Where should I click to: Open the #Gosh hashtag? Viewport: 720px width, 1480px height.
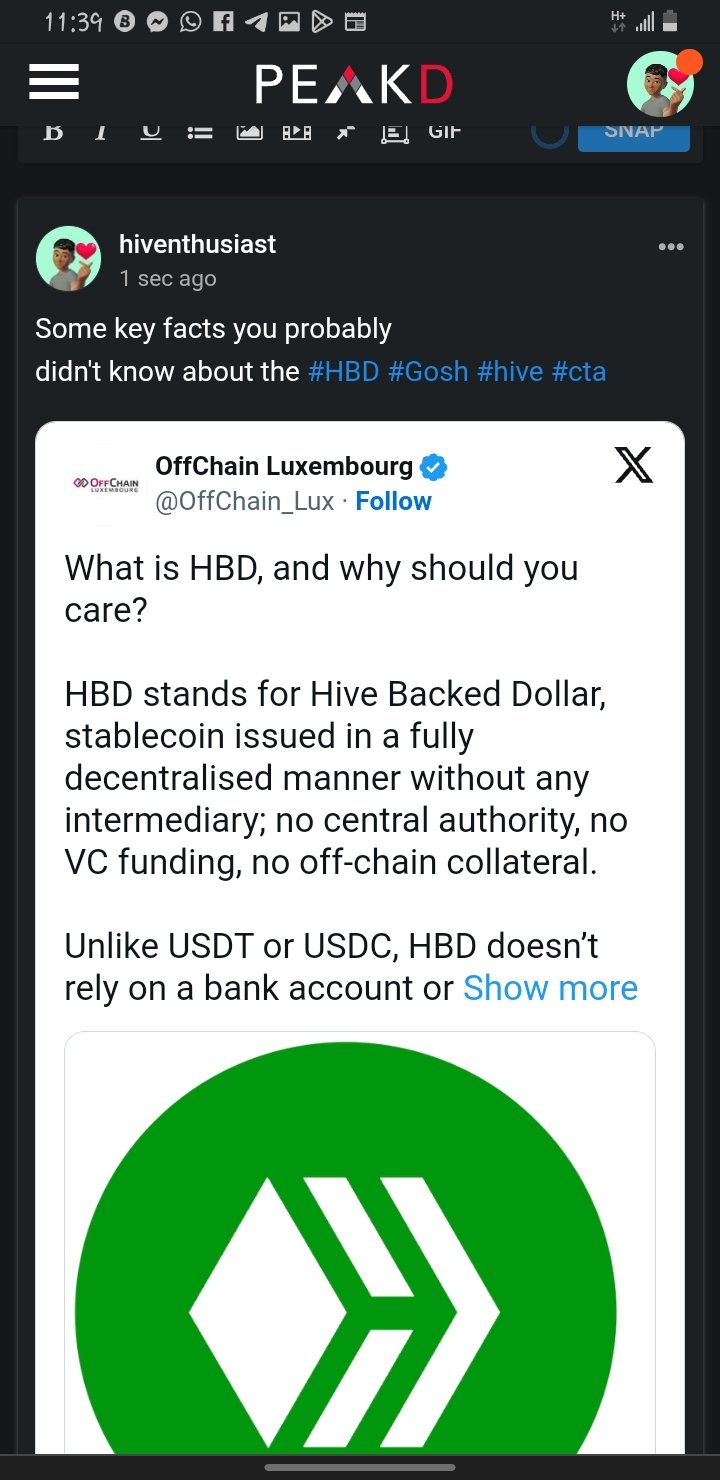(x=428, y=372)
